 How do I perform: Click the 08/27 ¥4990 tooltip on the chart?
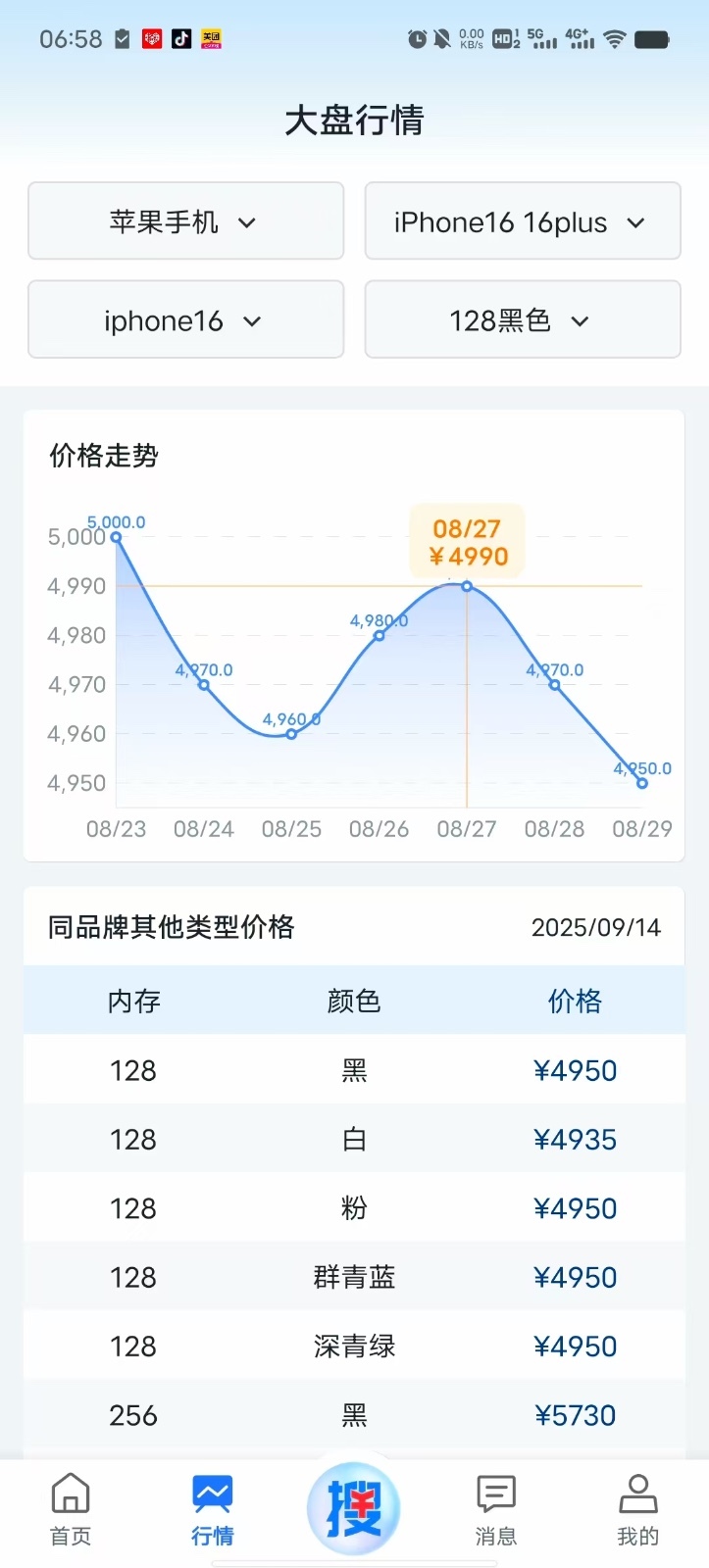pos(466,542)
